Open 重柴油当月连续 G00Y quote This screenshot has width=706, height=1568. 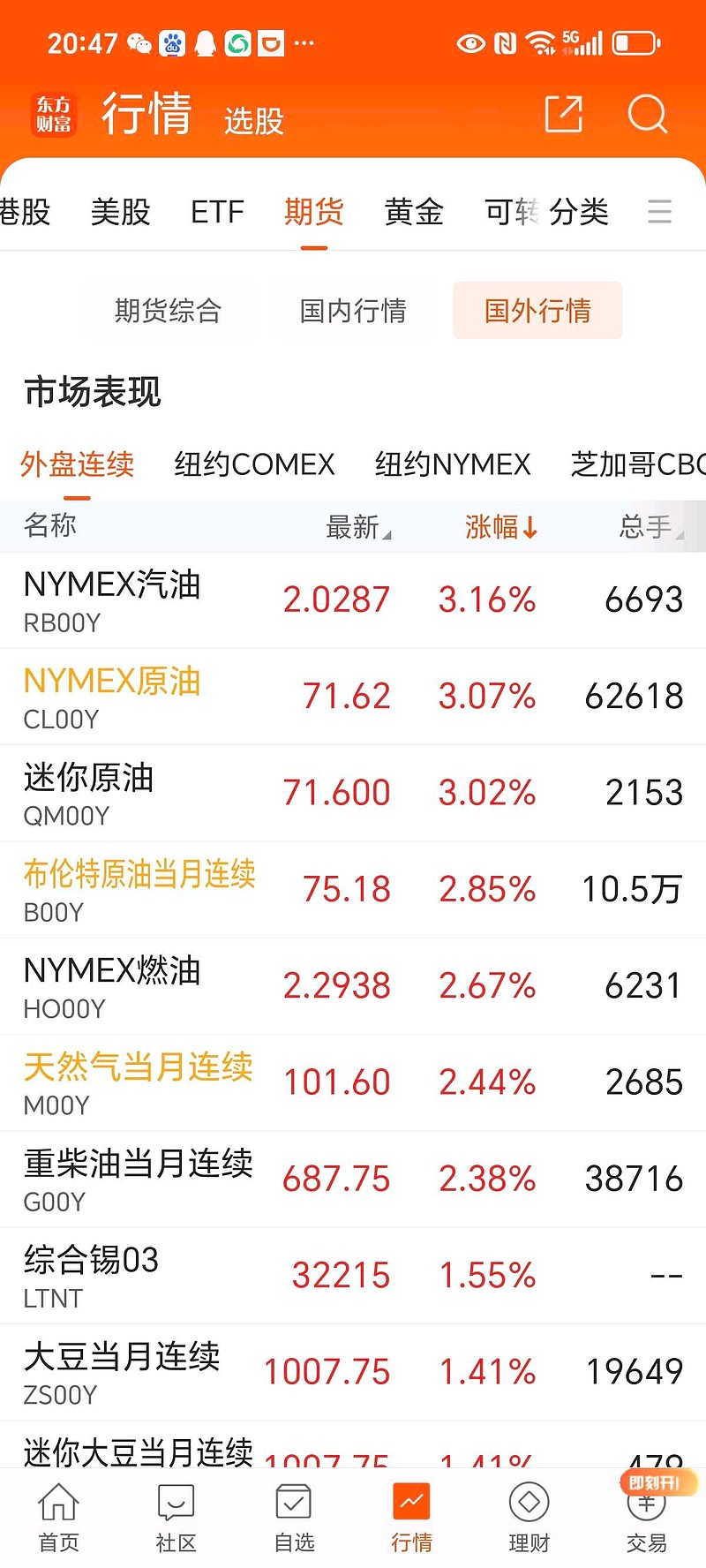(x=353, y=1180)
